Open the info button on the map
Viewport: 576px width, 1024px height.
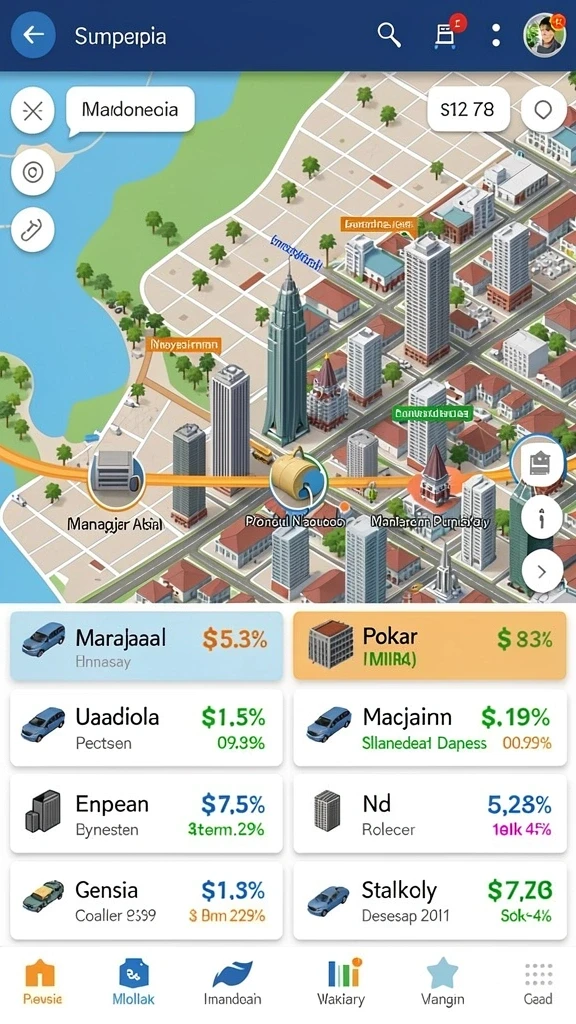coord(542,517)
